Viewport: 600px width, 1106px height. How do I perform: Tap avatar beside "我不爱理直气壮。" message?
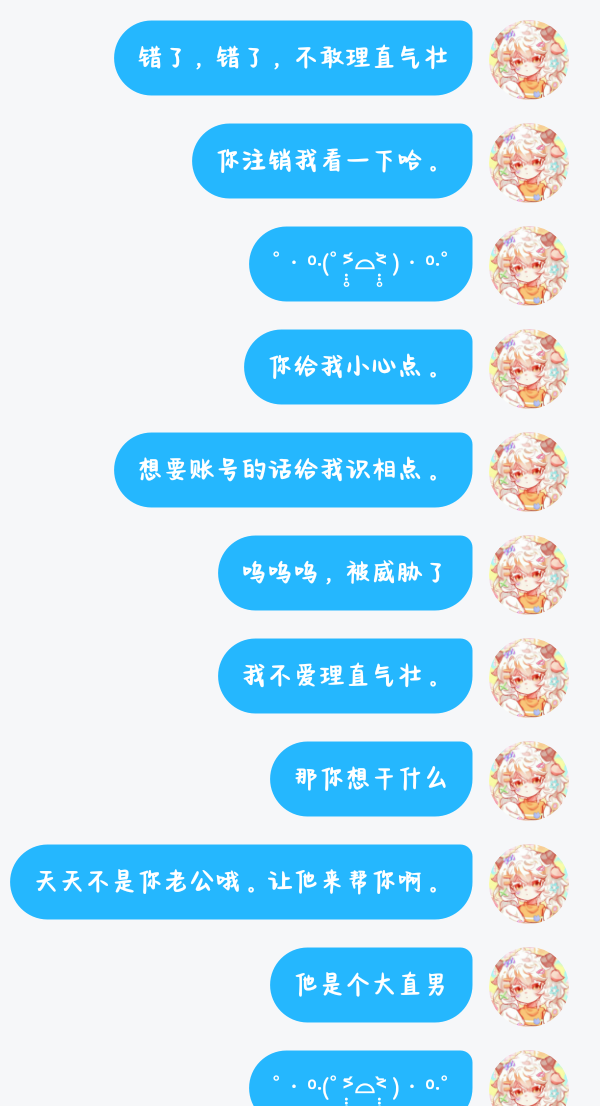pos(529,676)
